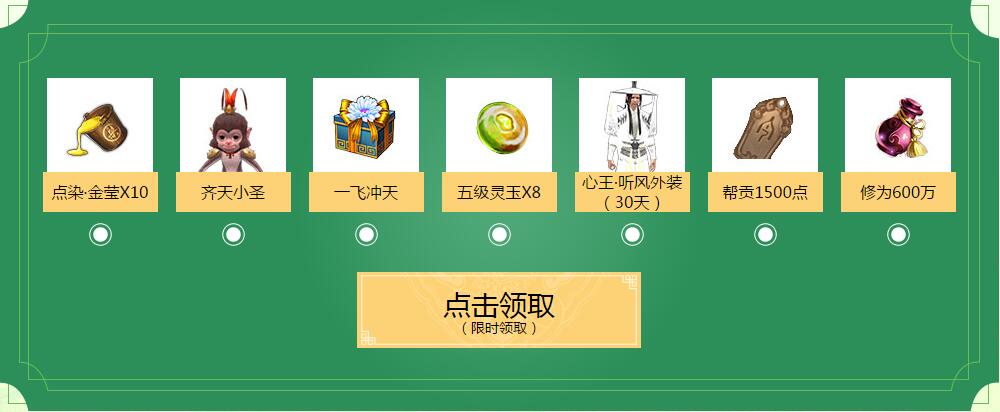Pick the 修为600万 reward option
Screen dimensions: 1000x412
898,235
